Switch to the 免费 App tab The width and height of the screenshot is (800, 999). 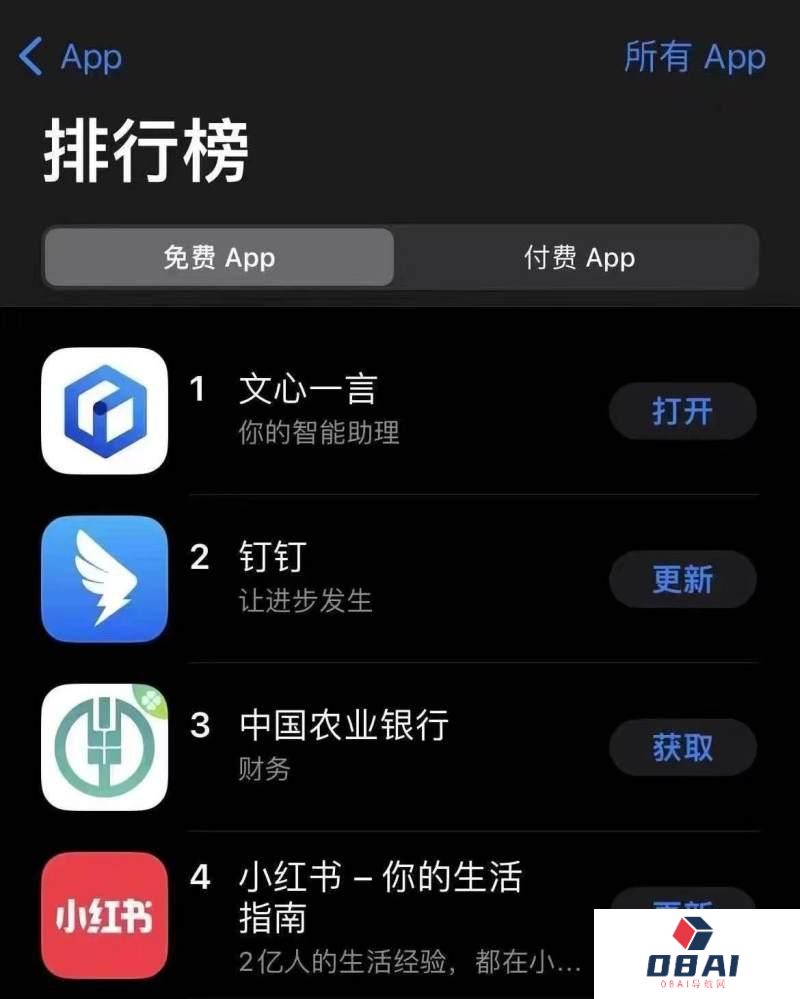(x=218, y=258)
